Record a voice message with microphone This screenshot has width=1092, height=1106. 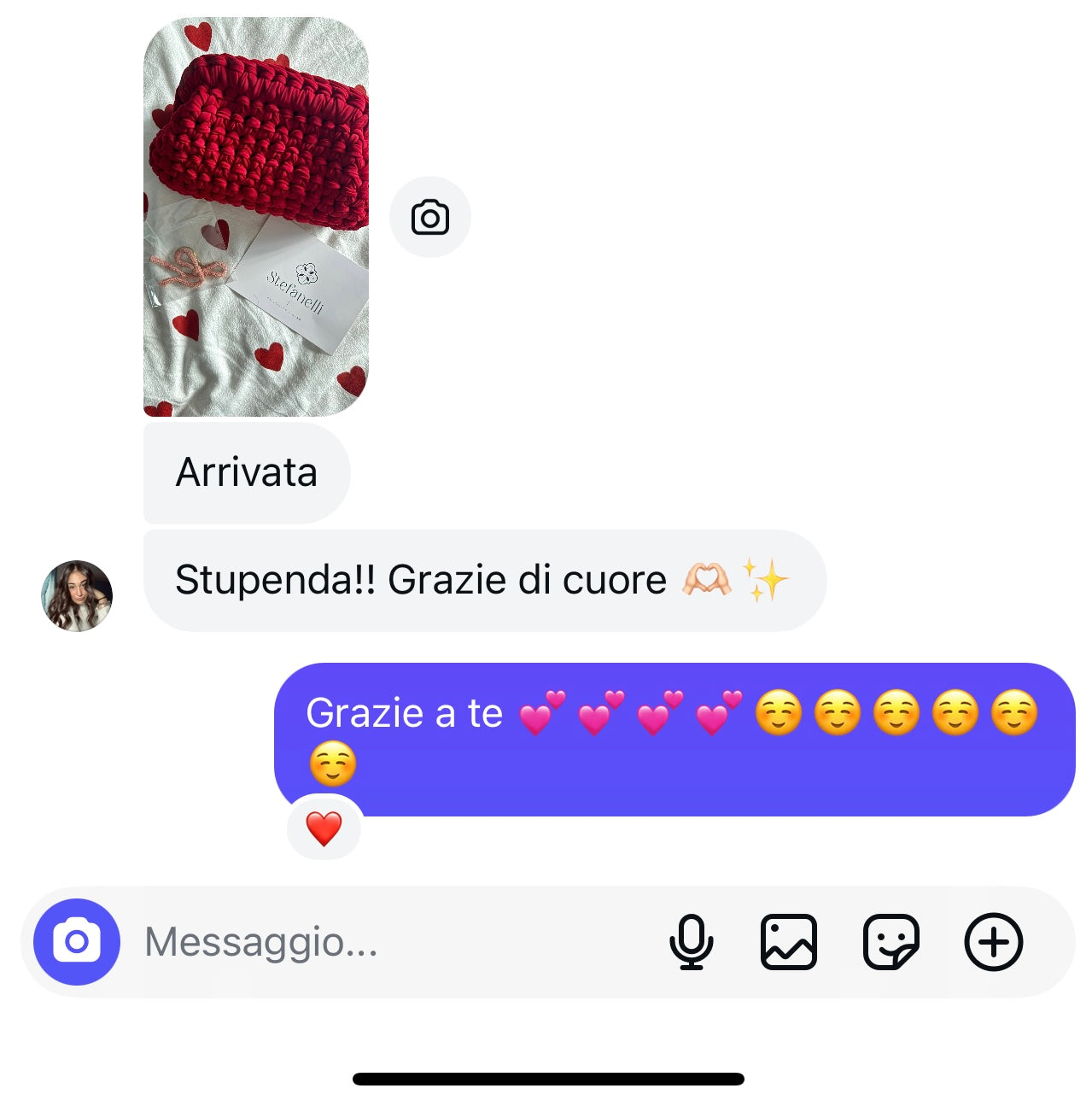coord(691,942)
